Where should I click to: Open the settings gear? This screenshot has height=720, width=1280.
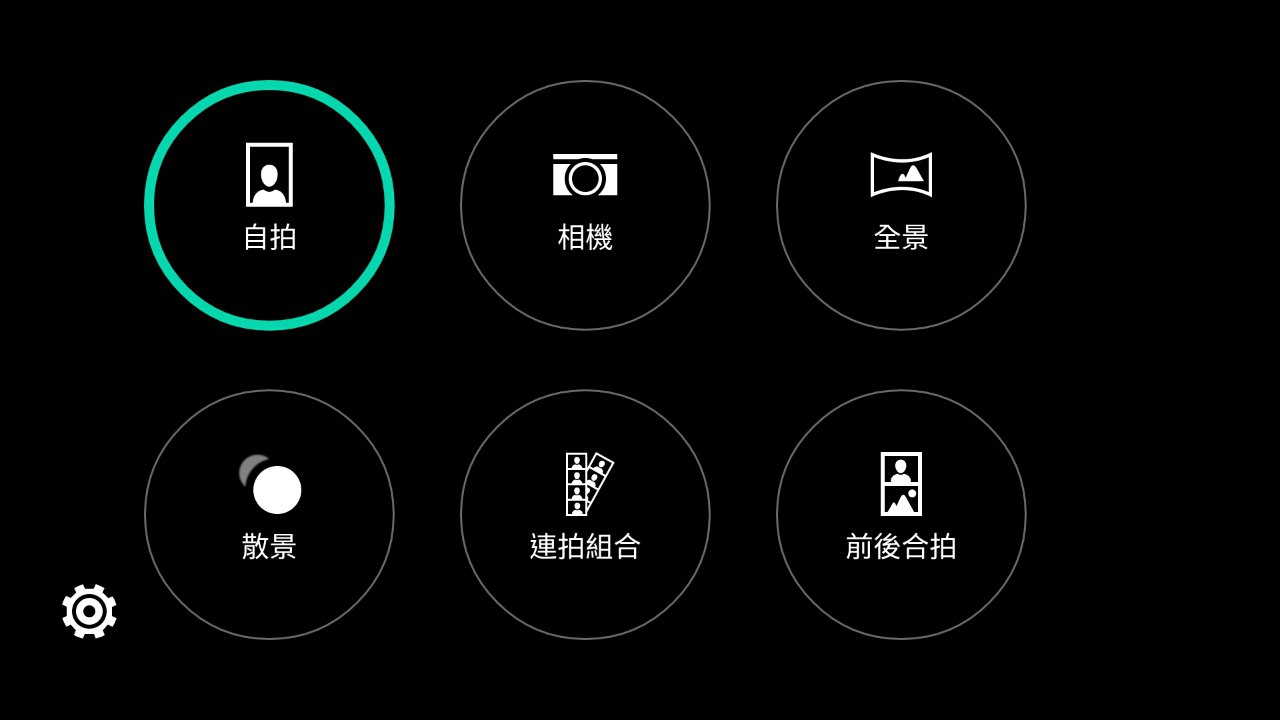tap(89, 611)
